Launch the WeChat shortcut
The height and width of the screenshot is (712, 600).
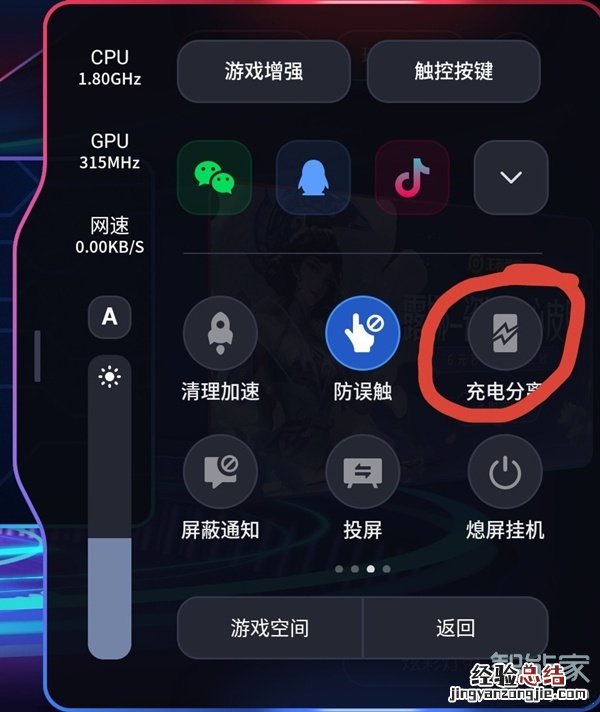click(213, 177)
